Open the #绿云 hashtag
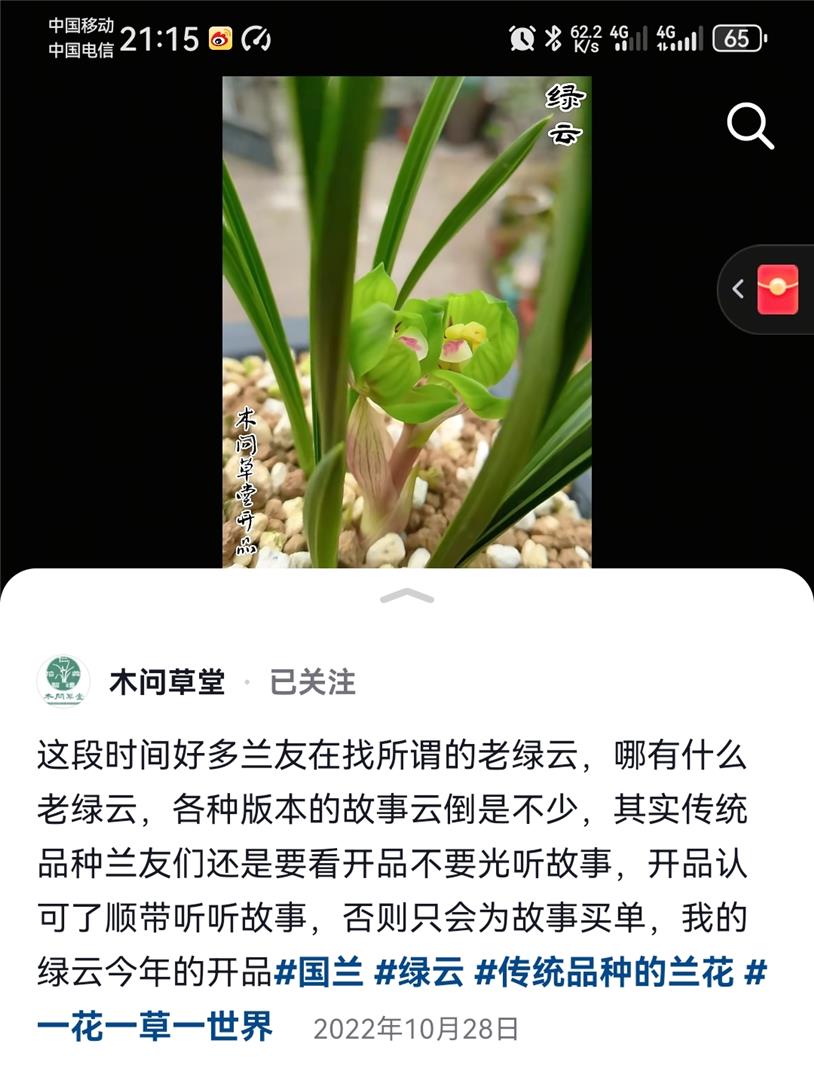The image size is (814, 1080). pos(419,971)
